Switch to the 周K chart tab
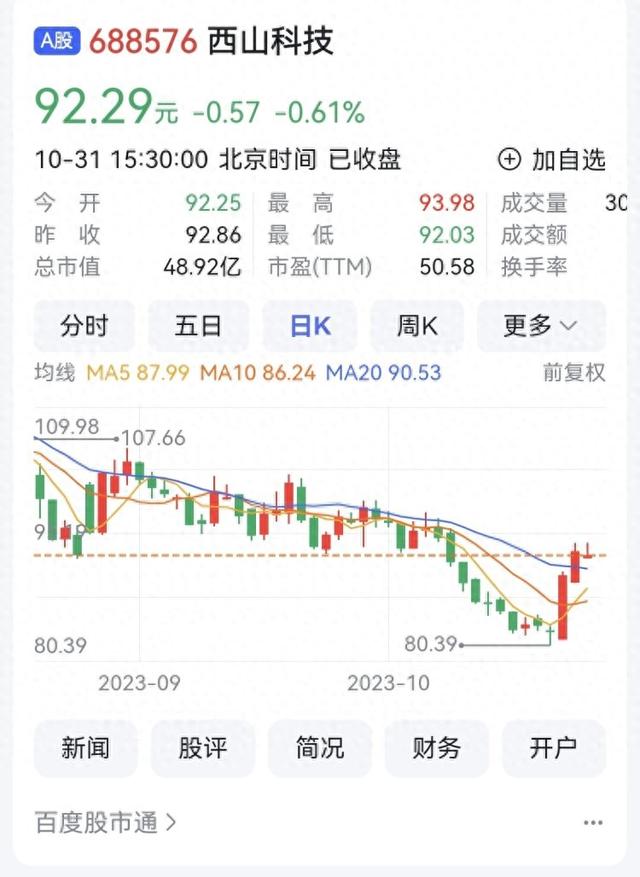 (417, 326)
